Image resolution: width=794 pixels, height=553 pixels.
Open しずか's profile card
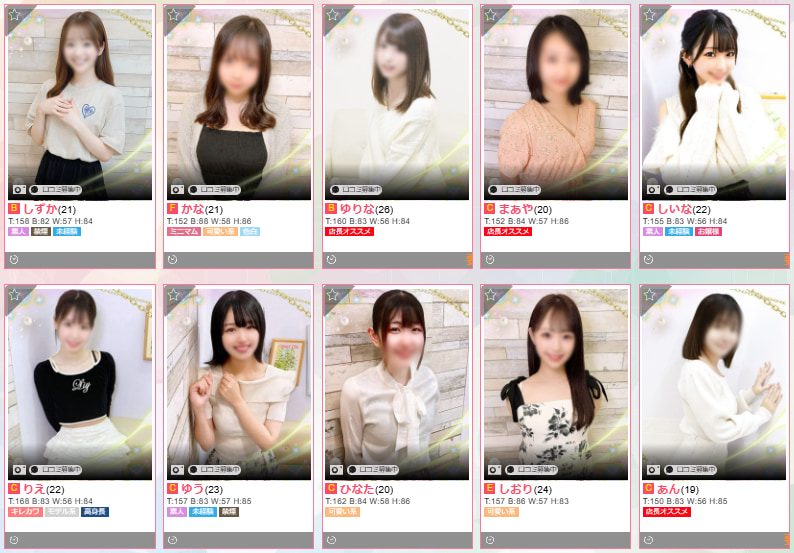pos(80,105)
